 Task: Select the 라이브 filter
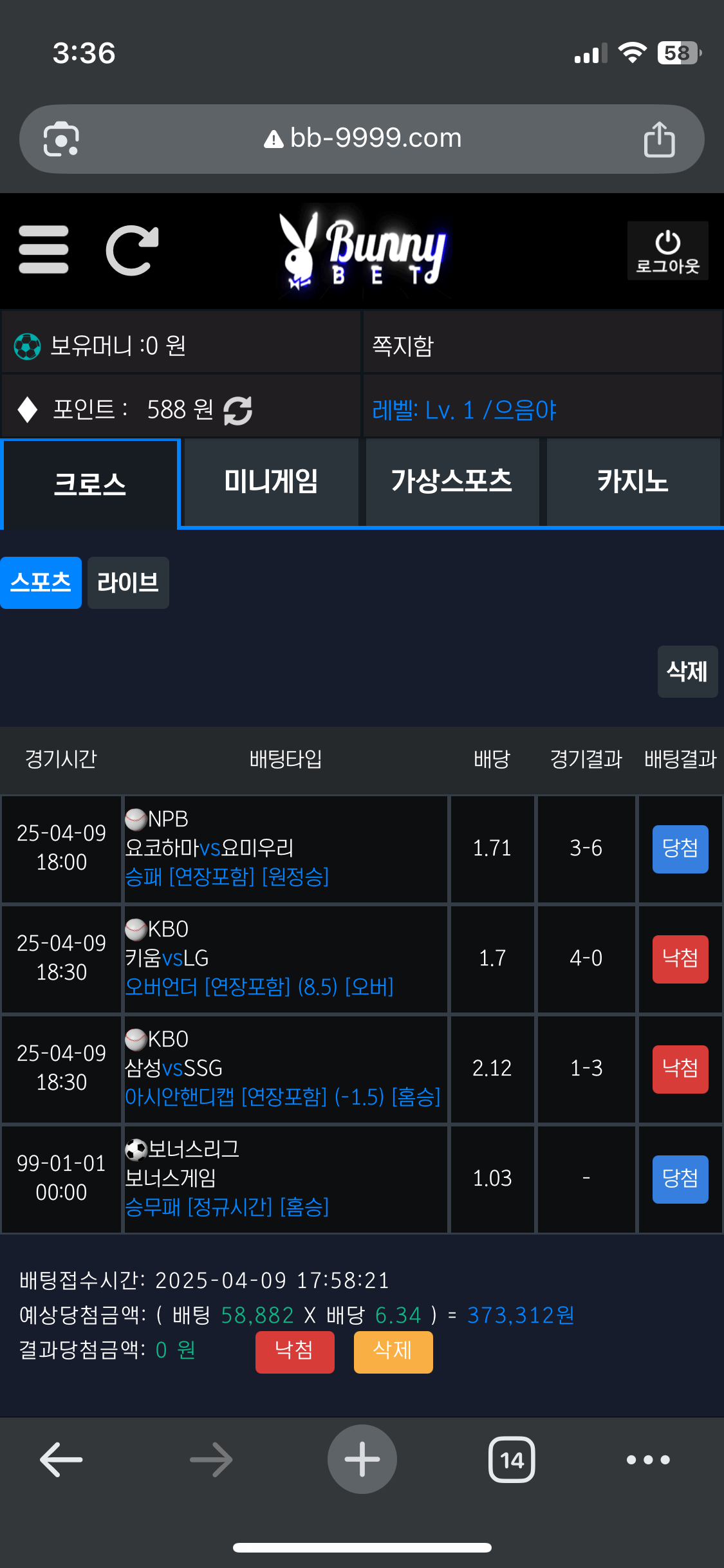128,583
